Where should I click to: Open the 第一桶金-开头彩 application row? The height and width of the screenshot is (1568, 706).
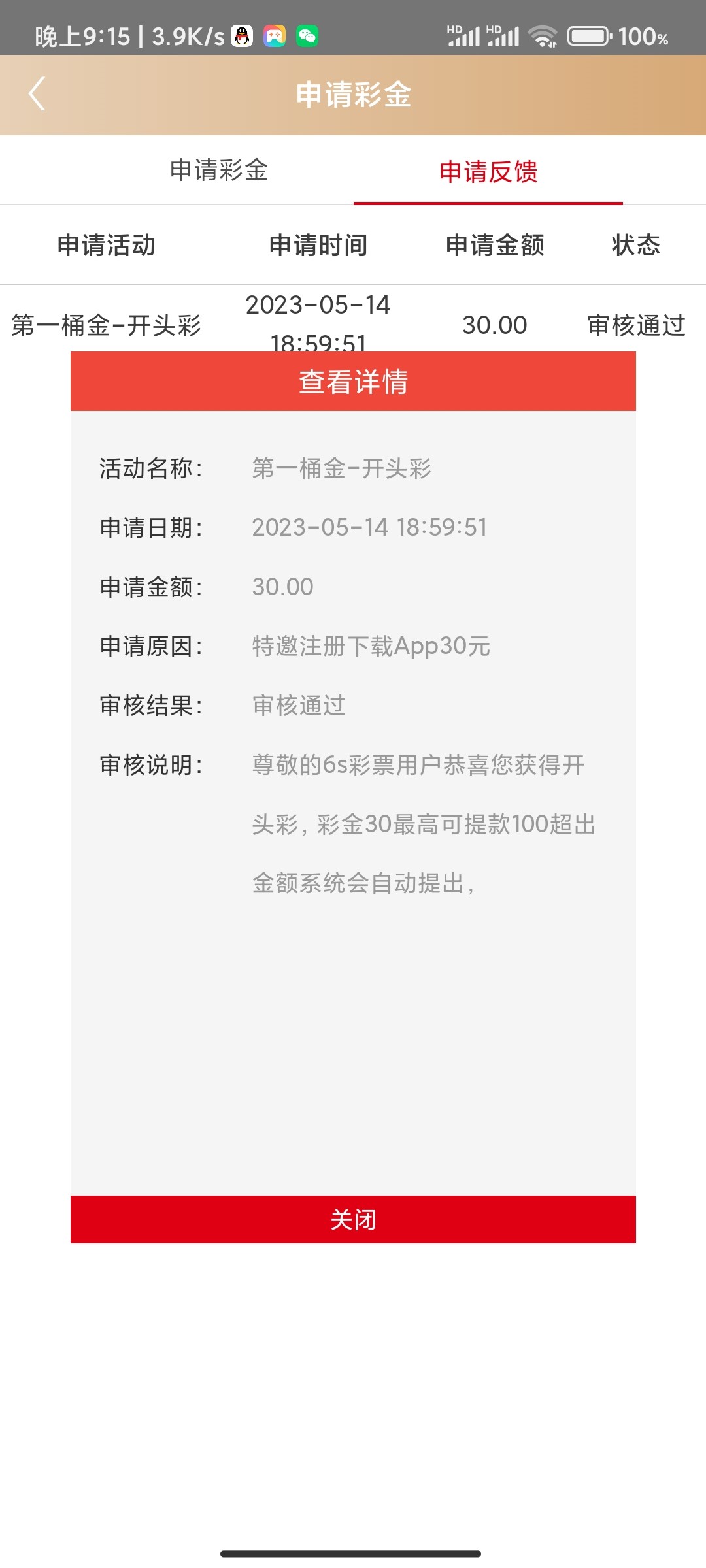point(106,325)
